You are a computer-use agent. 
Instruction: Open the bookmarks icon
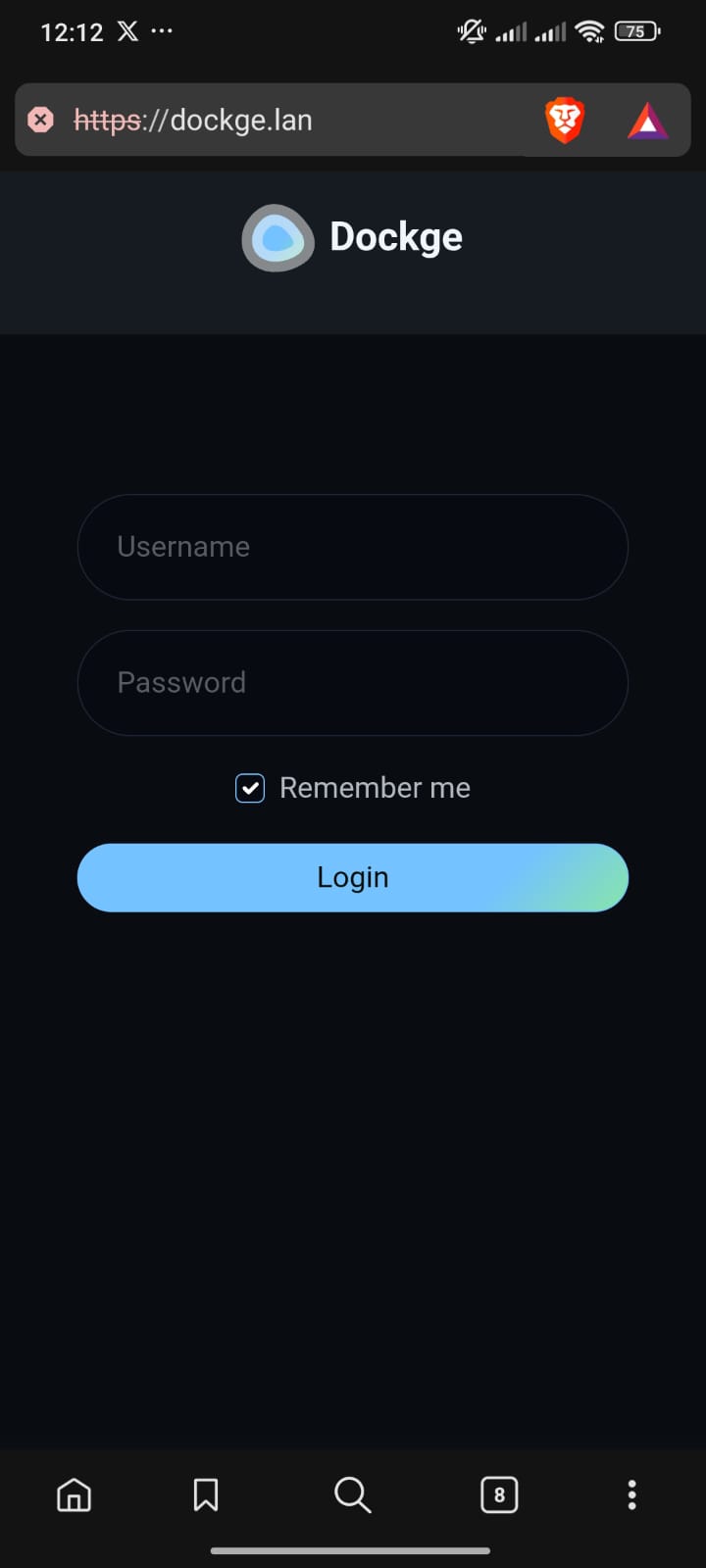(x=206, y=1494)
